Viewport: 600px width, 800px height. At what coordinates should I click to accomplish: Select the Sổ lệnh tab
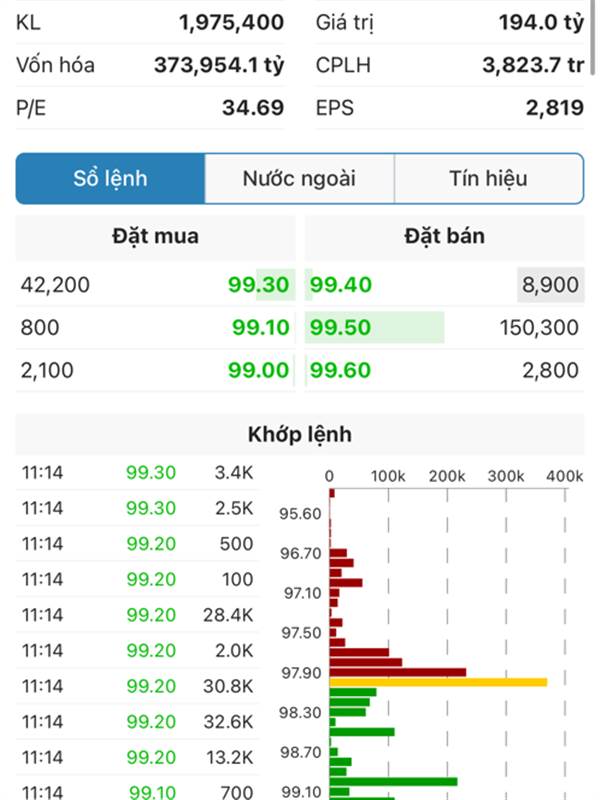click(x=111, y=179)
